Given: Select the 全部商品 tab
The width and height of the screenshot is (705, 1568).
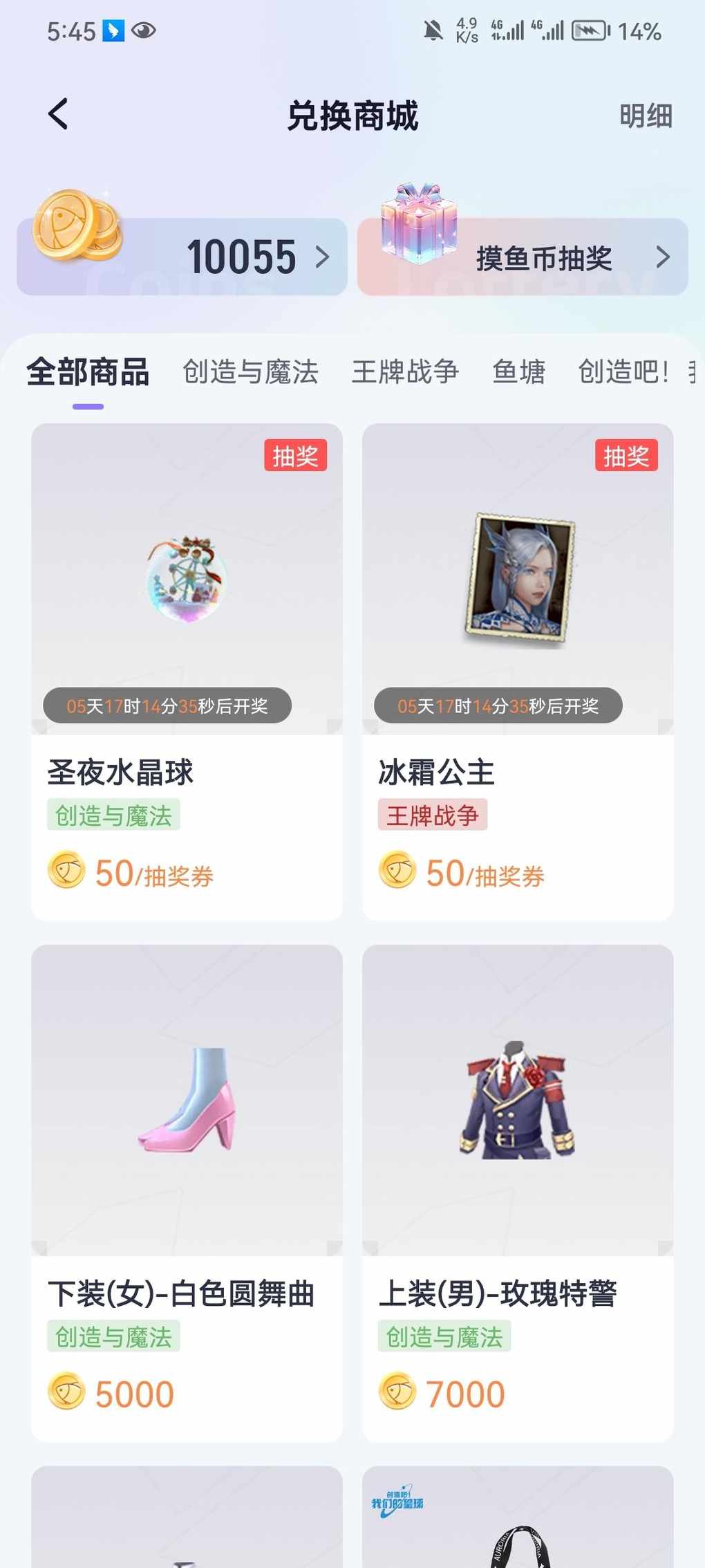Looking at the screenshot, I should coord(88,372).
